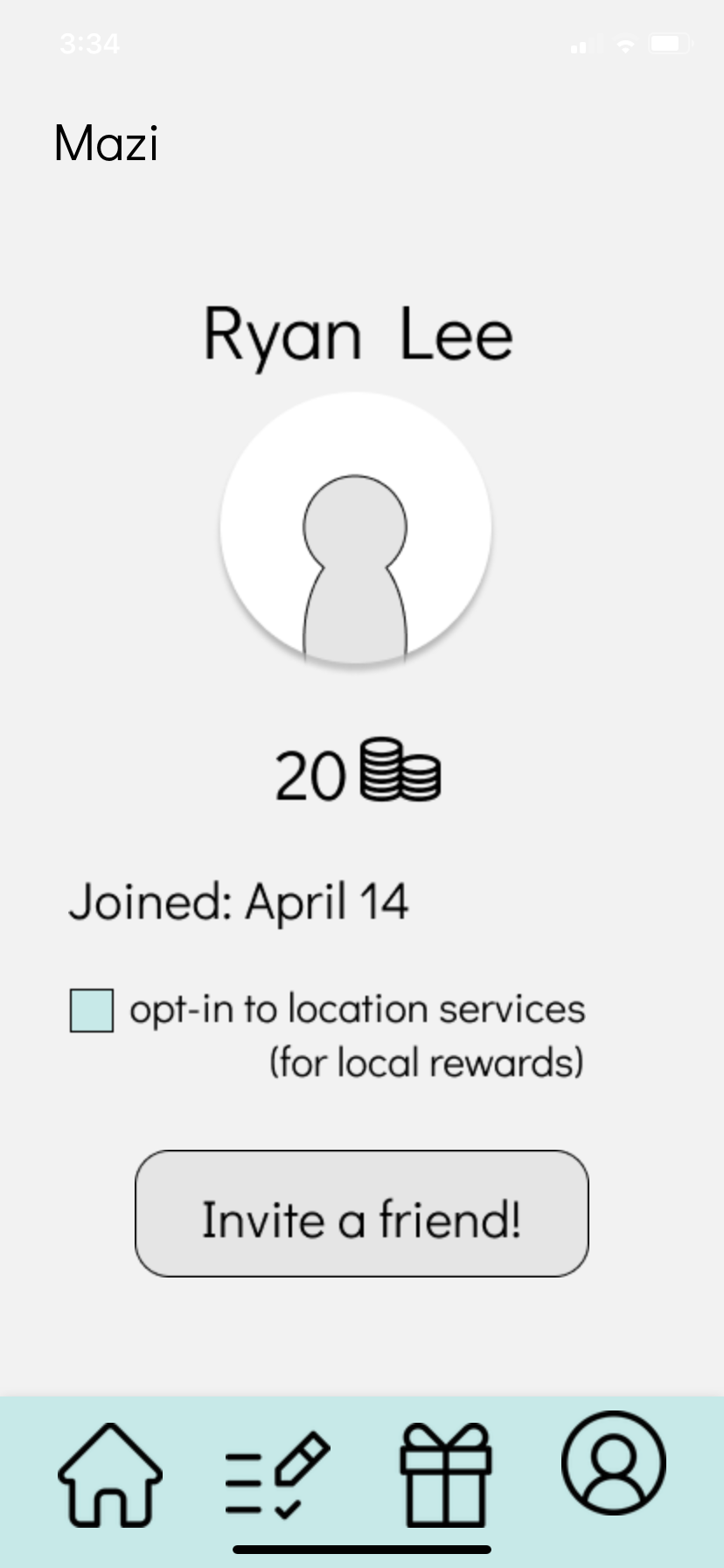
Task: Switch to the gift rewards tab
Action: [x=446, y=1475]
